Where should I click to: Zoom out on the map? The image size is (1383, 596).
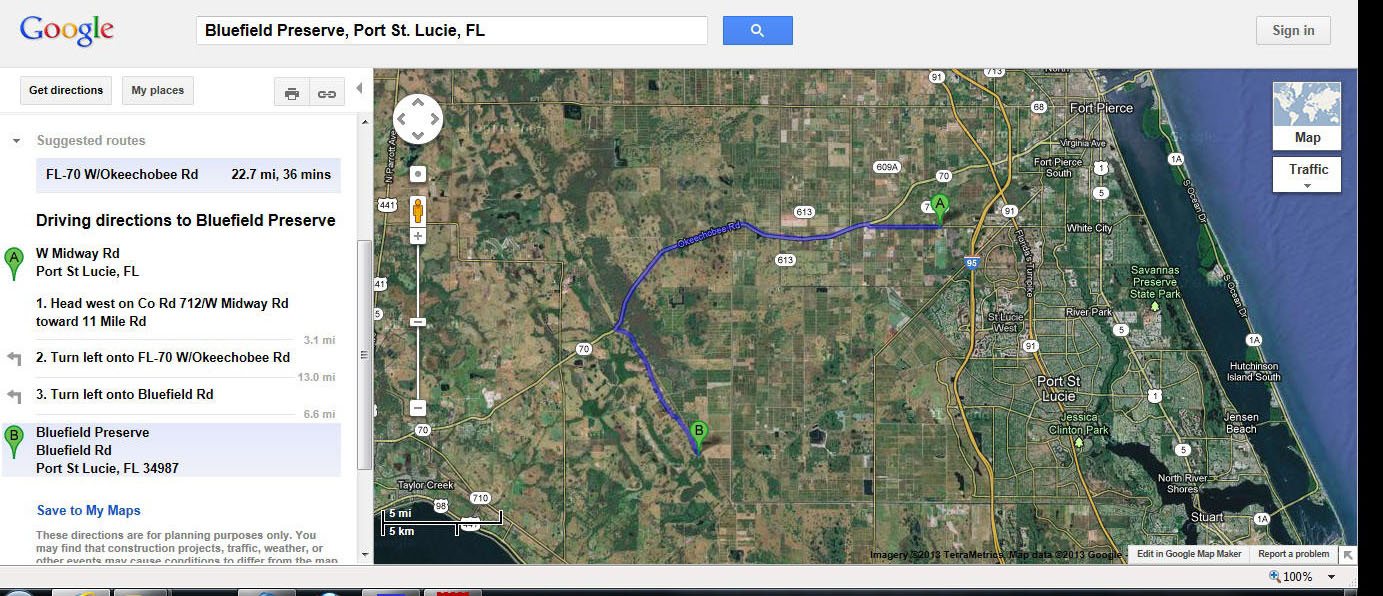click(418, 408)
